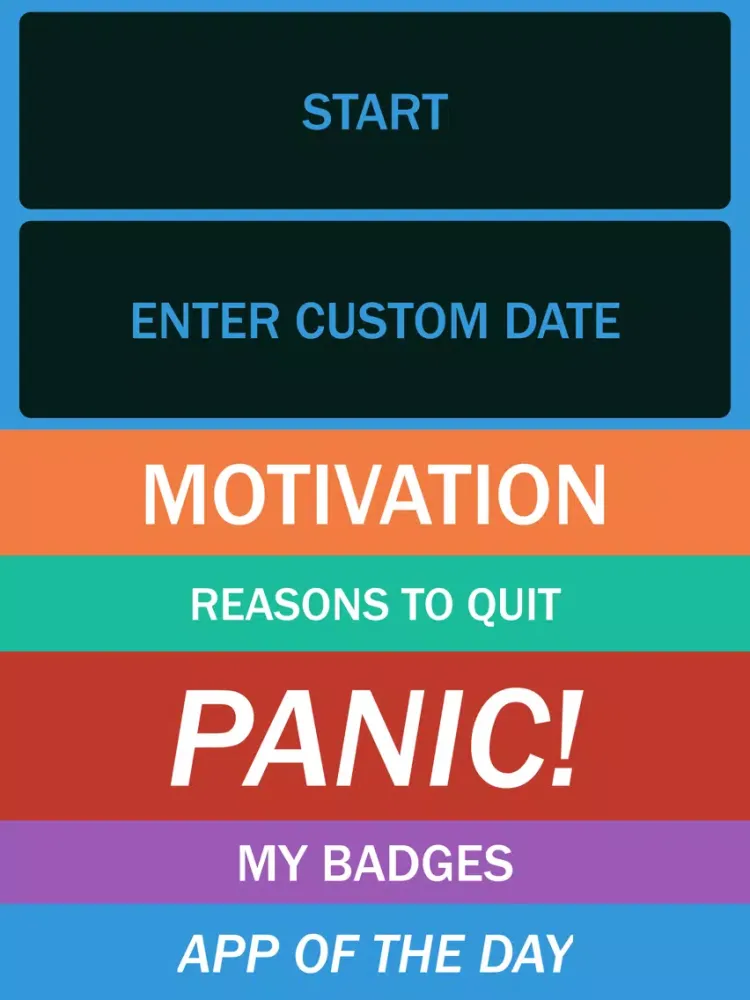Image resolution: width=750 pixels, height=1000 pixels.
Task: Choose the green REASONS TO QUIT strip
Action: tap(375, 602)
